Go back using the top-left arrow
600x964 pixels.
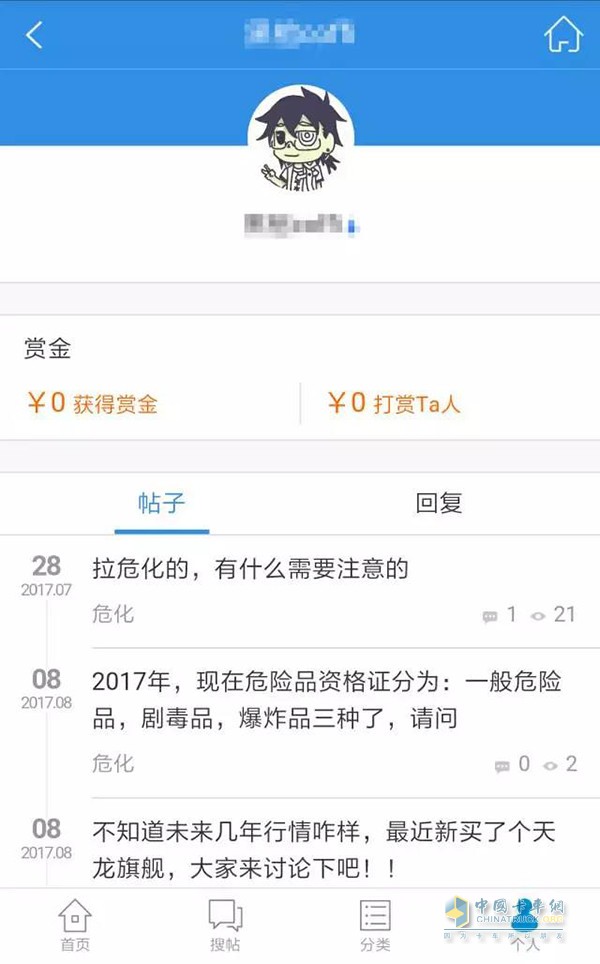35,36
